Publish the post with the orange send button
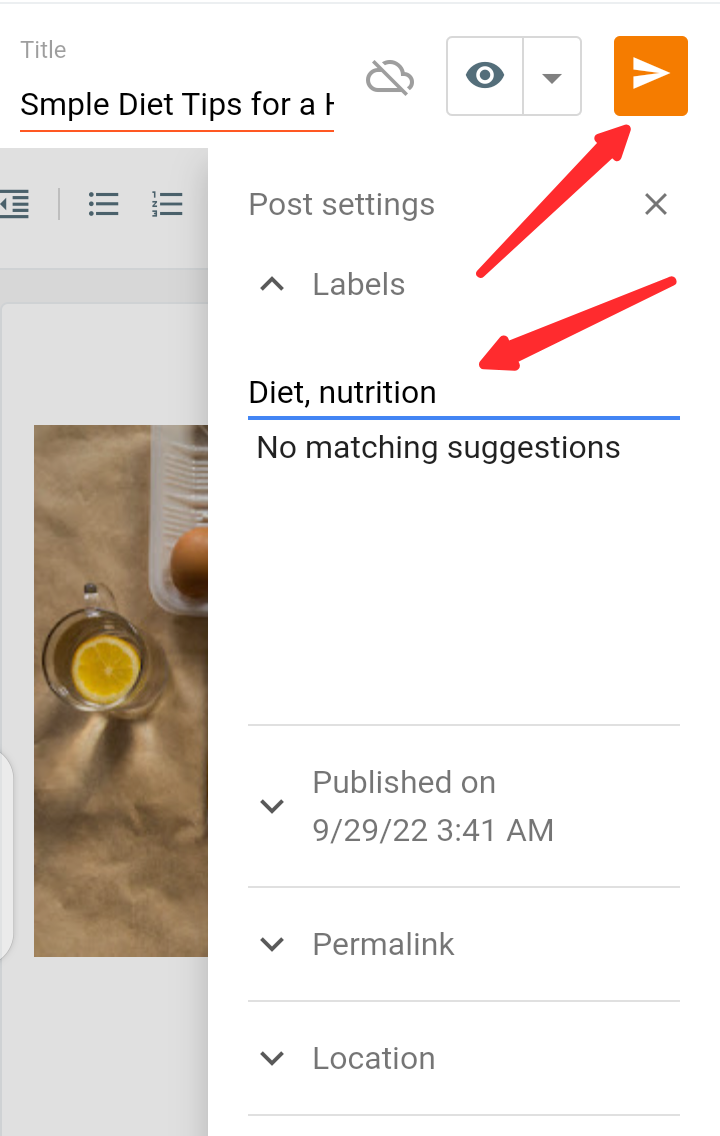Image resolution: width=720 pixels, height=1136 pixels. pyautogui.click(x=650, y=76)
